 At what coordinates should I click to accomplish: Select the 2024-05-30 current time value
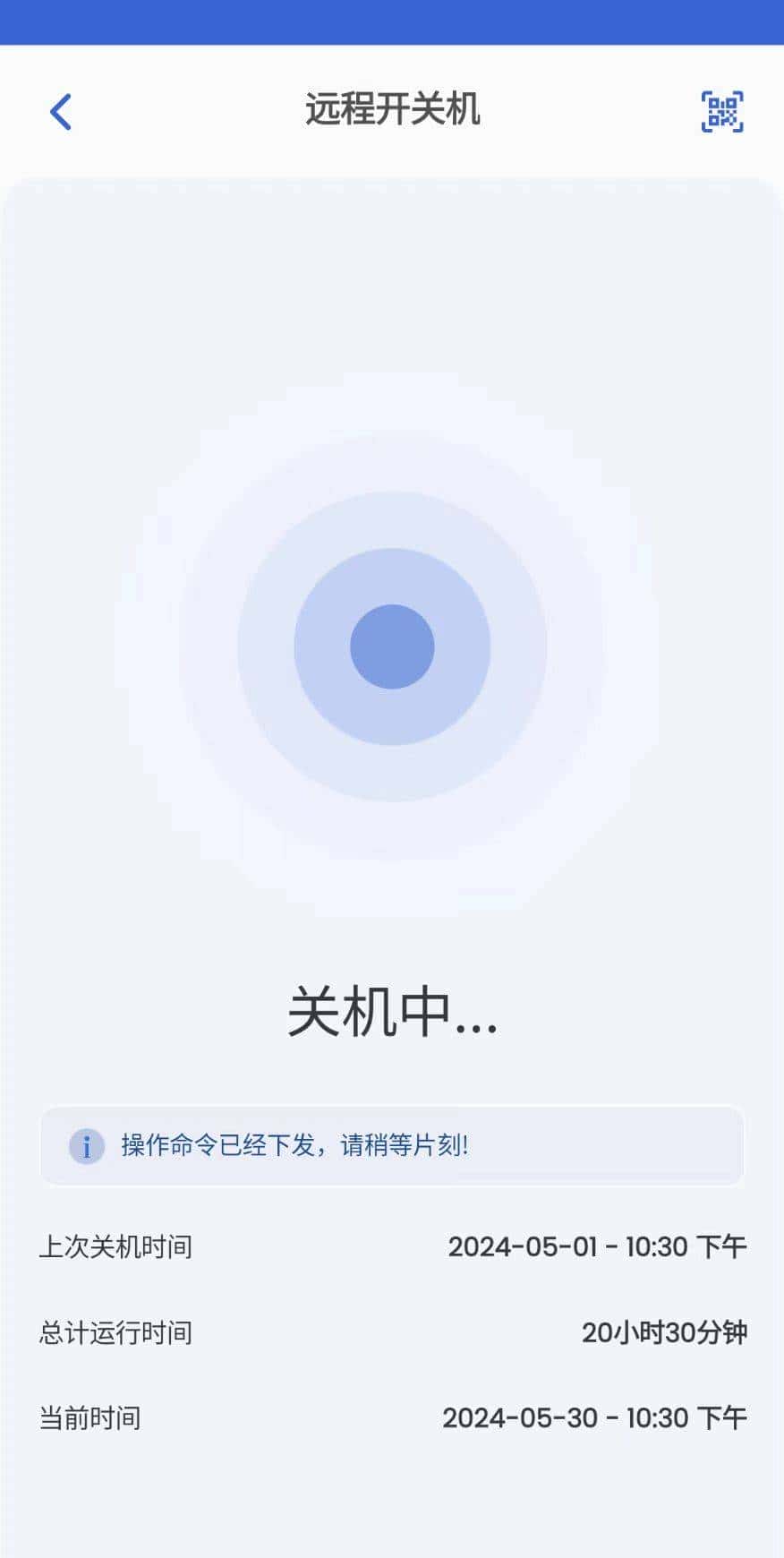[x=595, y=1417]
